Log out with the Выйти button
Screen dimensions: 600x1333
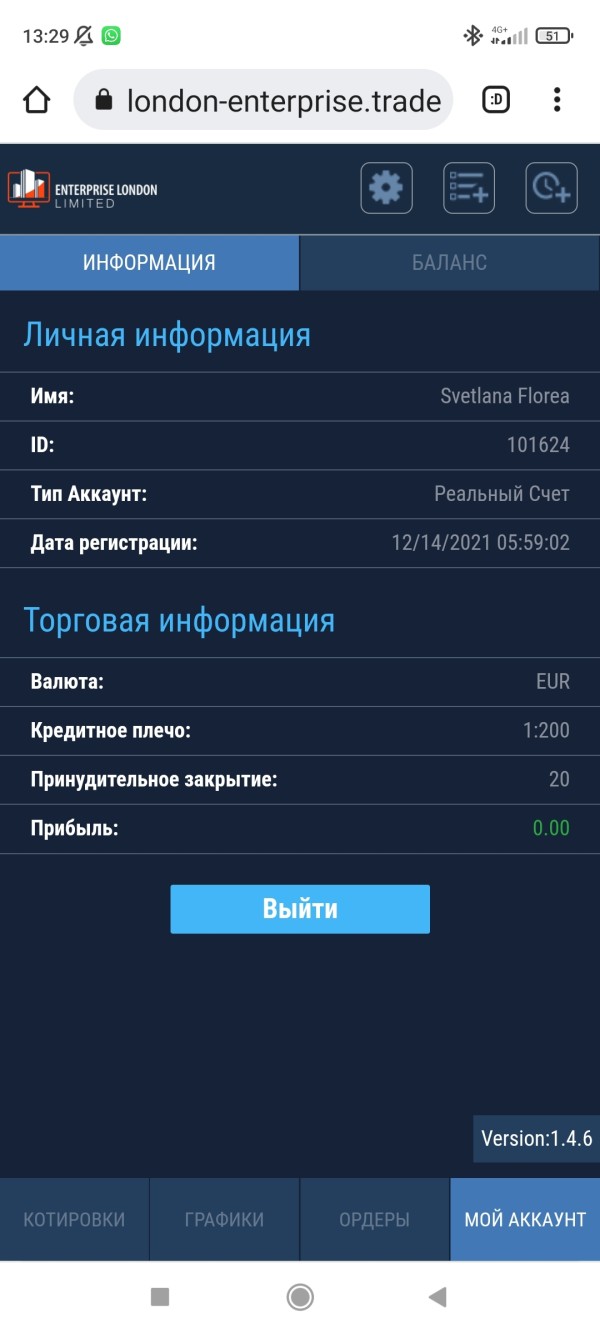[300, 909]
